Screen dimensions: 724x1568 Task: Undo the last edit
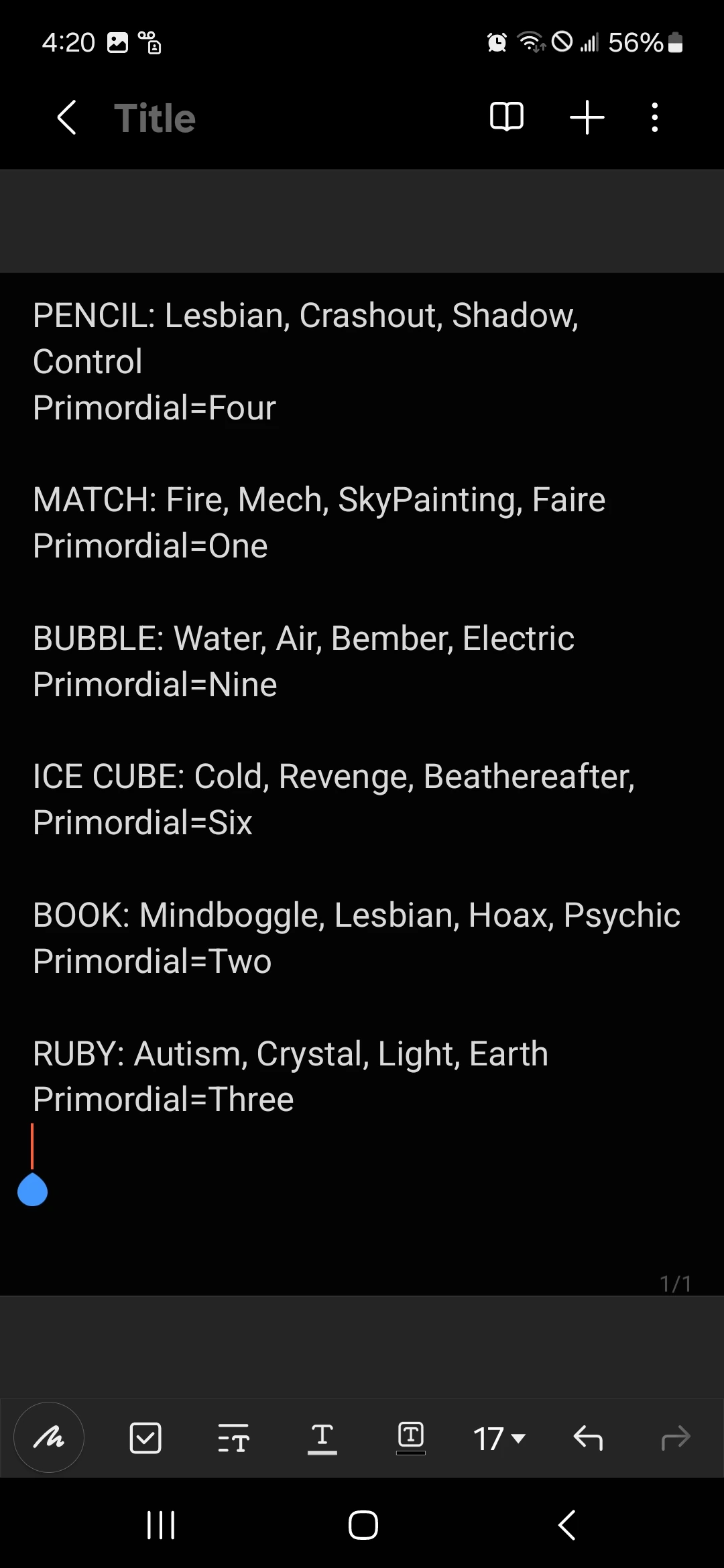pyautogui.click(x=587, y=1437)
